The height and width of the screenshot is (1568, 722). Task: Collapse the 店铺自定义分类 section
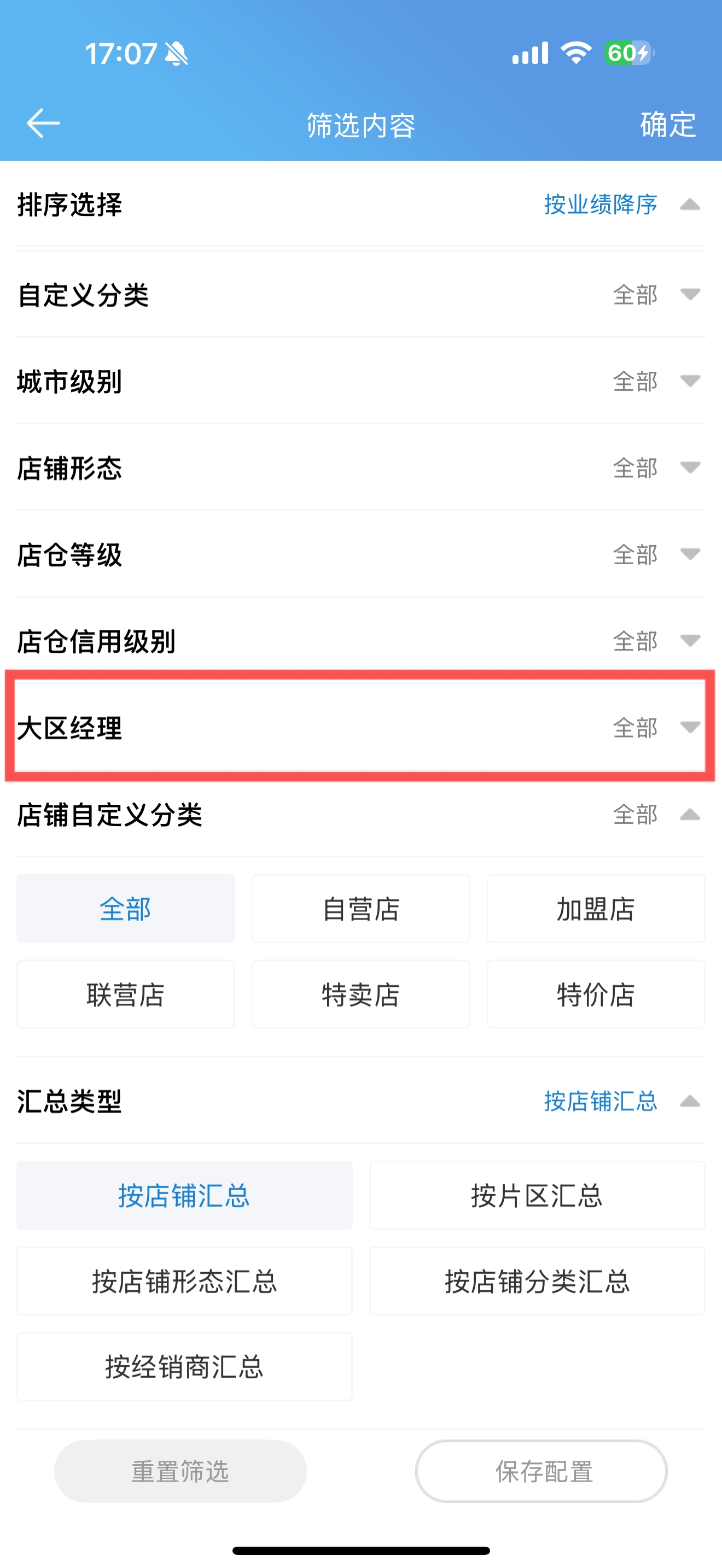tap(361, 815)
